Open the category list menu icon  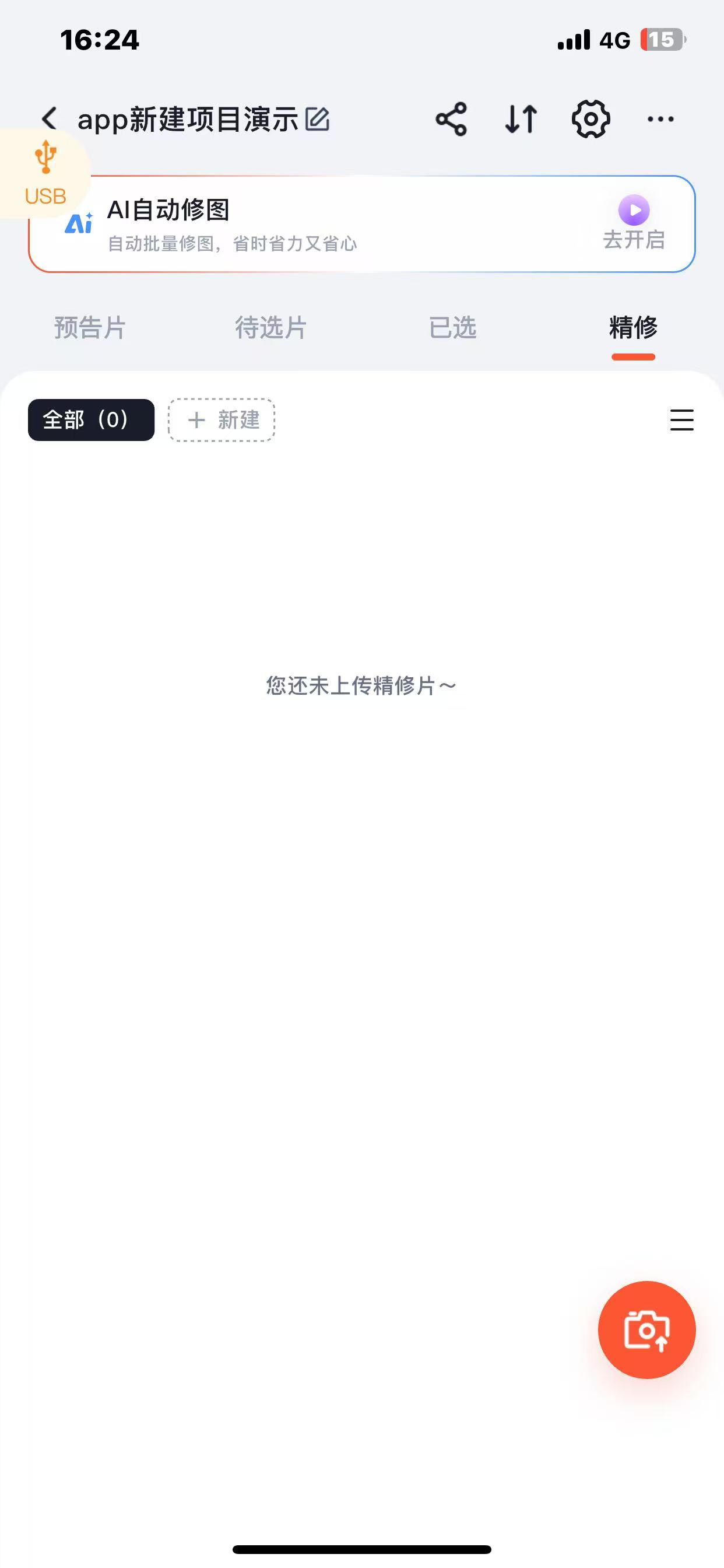coord(681,420)
